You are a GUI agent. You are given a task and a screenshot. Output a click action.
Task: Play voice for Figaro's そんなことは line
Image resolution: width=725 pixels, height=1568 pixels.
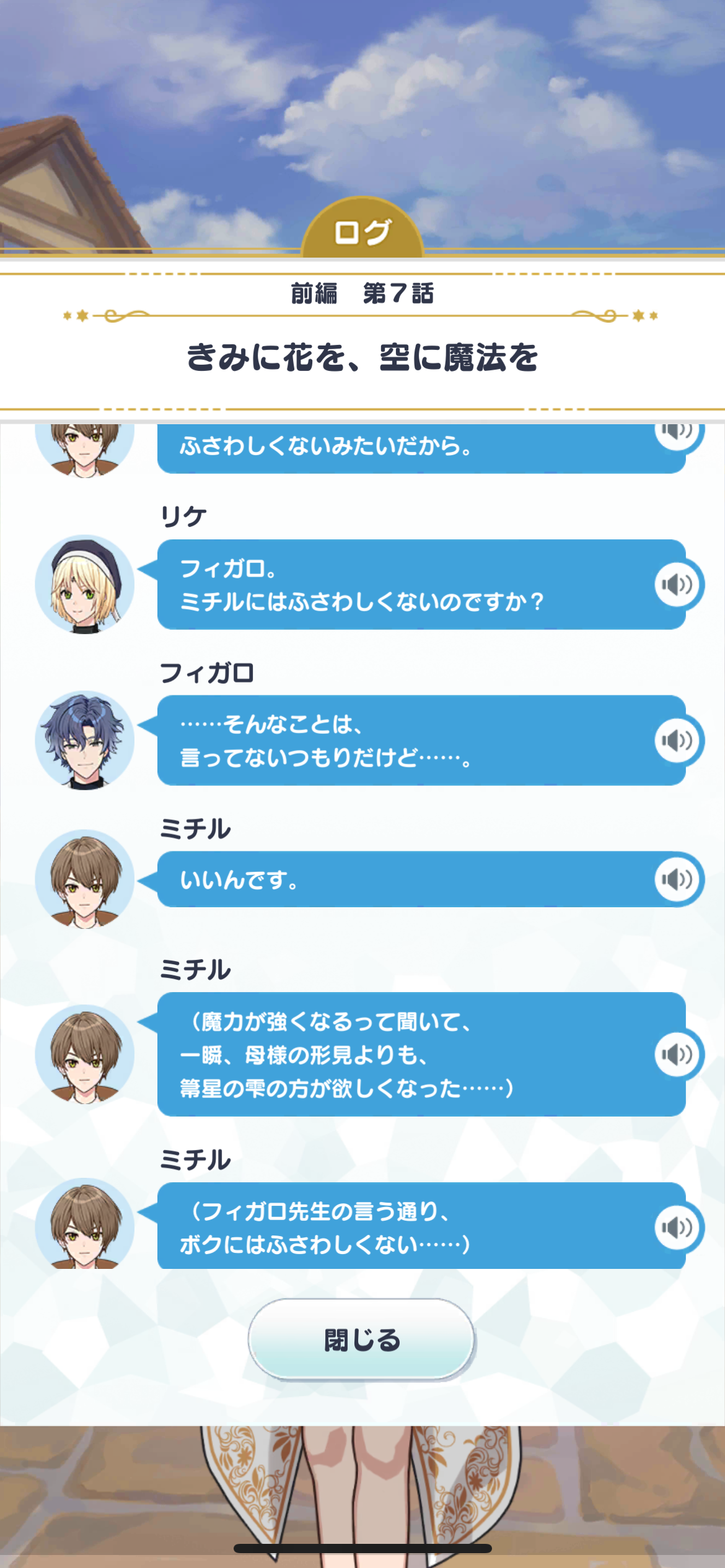[677, 740]
